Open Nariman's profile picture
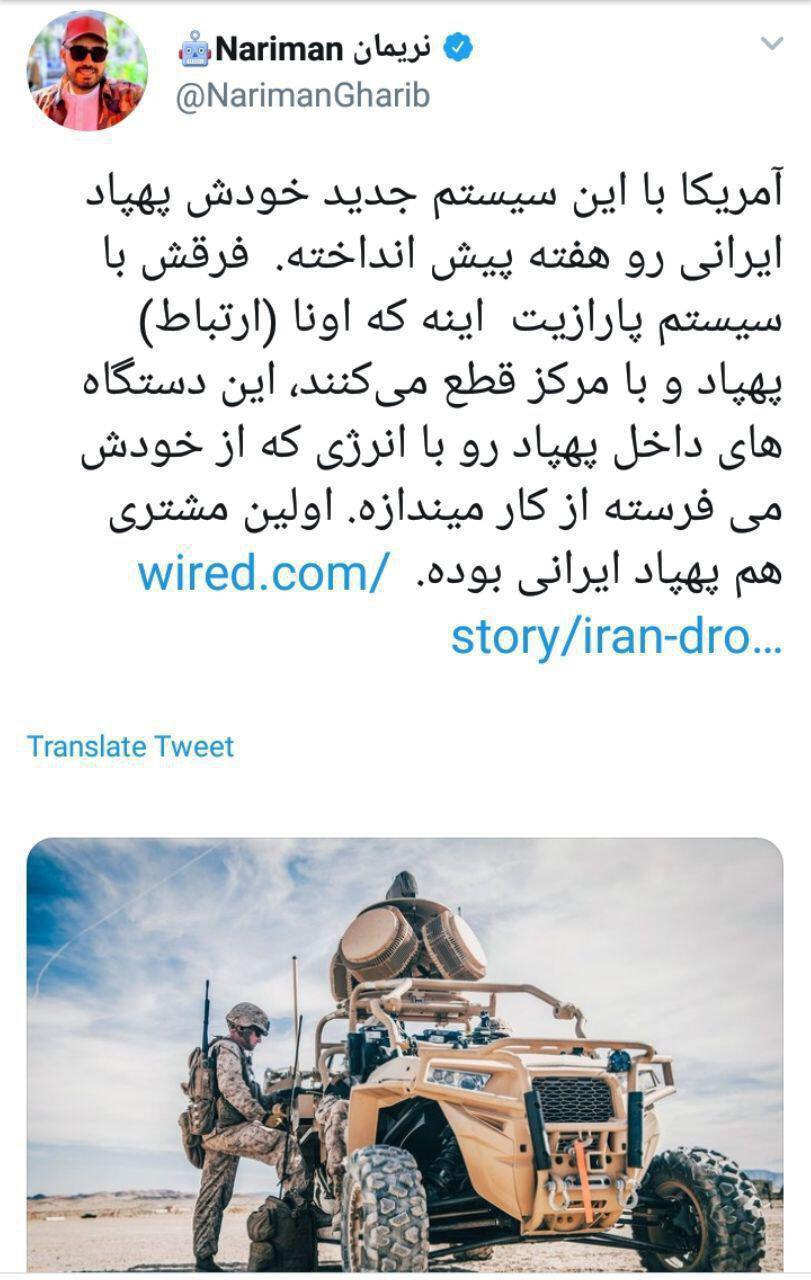This screenshot has width=811, height=1280. click(x=87, y=73)
